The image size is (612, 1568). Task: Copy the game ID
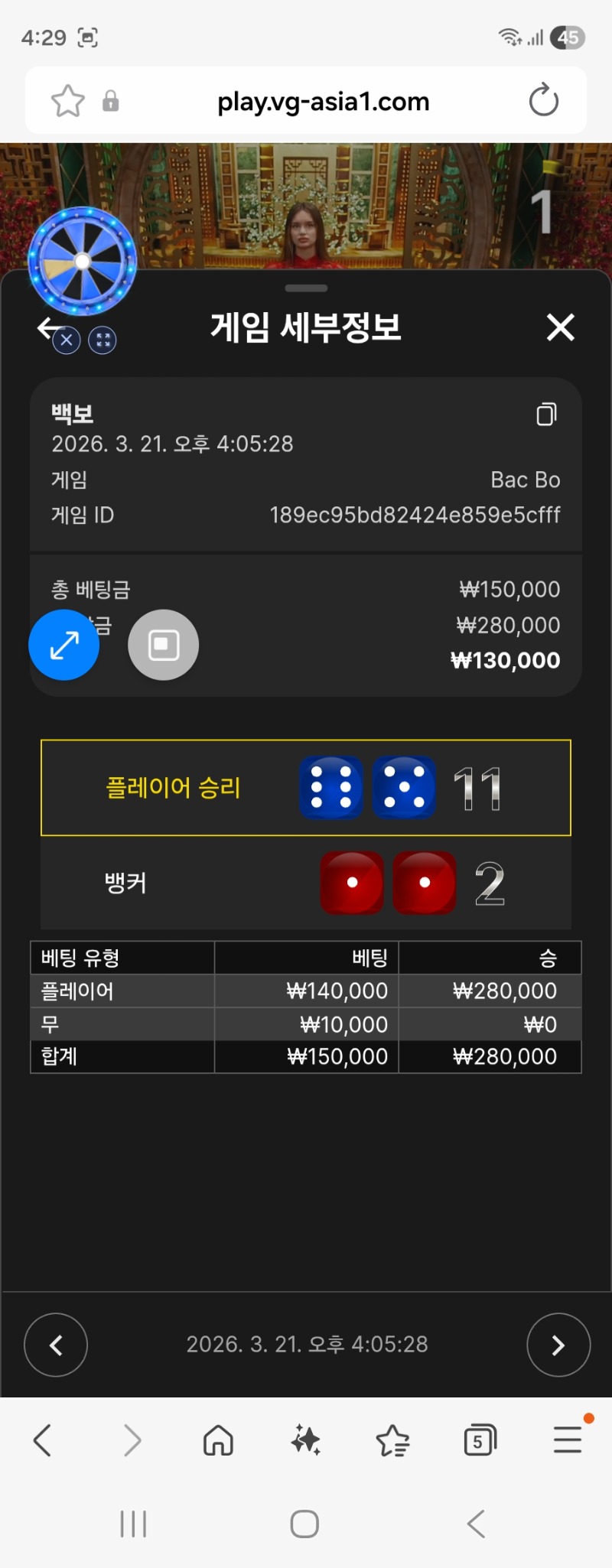tap(546, 414)
